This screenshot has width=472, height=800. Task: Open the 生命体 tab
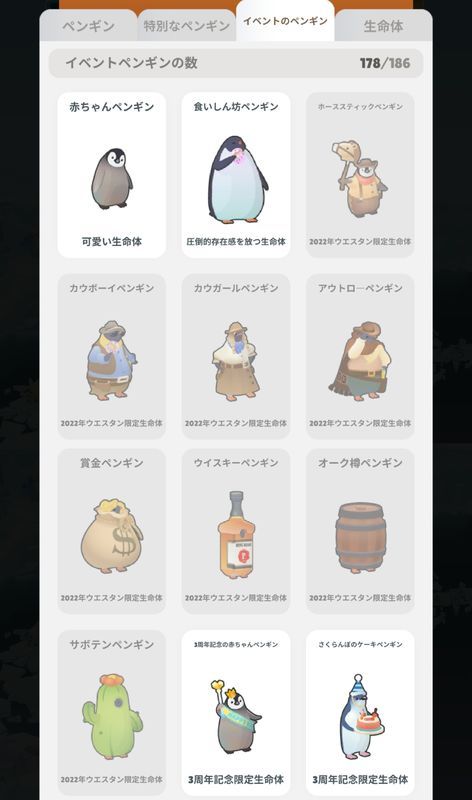[384, 26]
